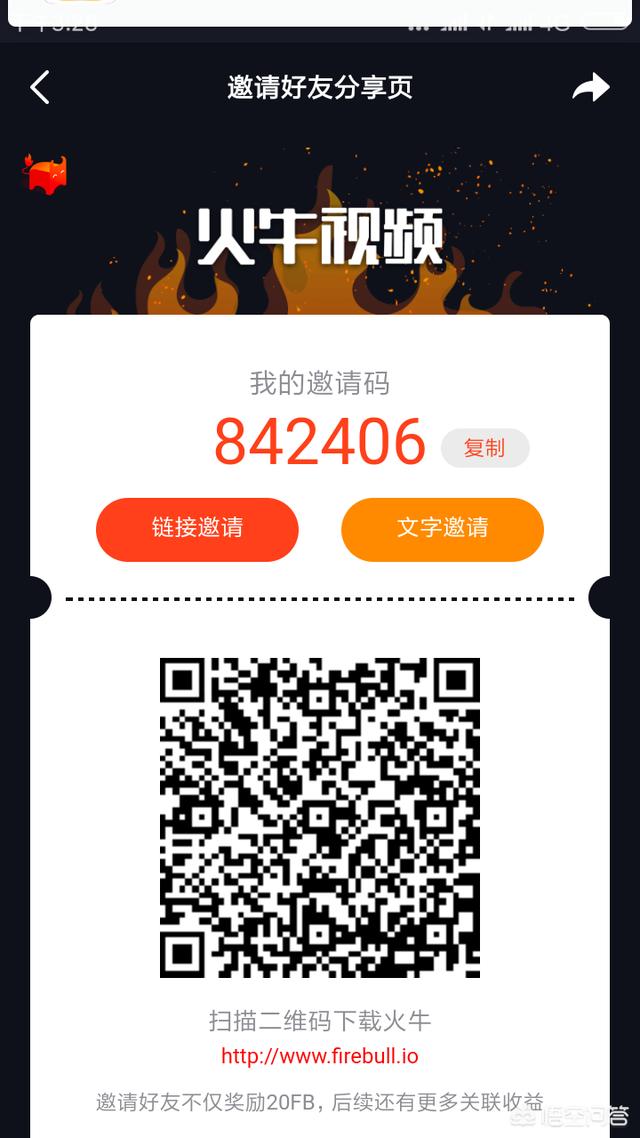Open the firebull.io download link
The image size is (640, 1138).
[x=320, y=1056]
